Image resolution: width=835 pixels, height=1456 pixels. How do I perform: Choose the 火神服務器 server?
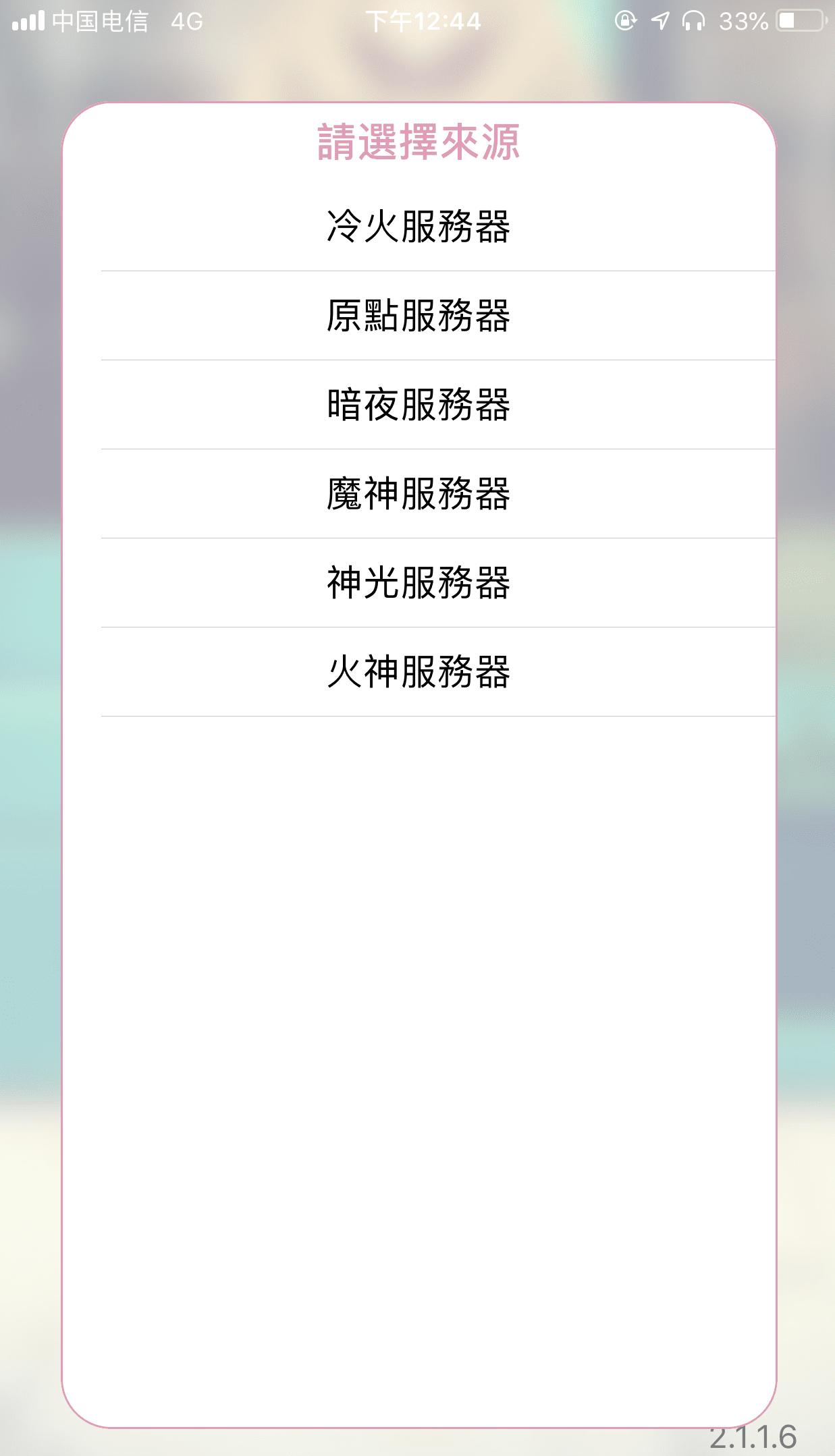[419, 672]
